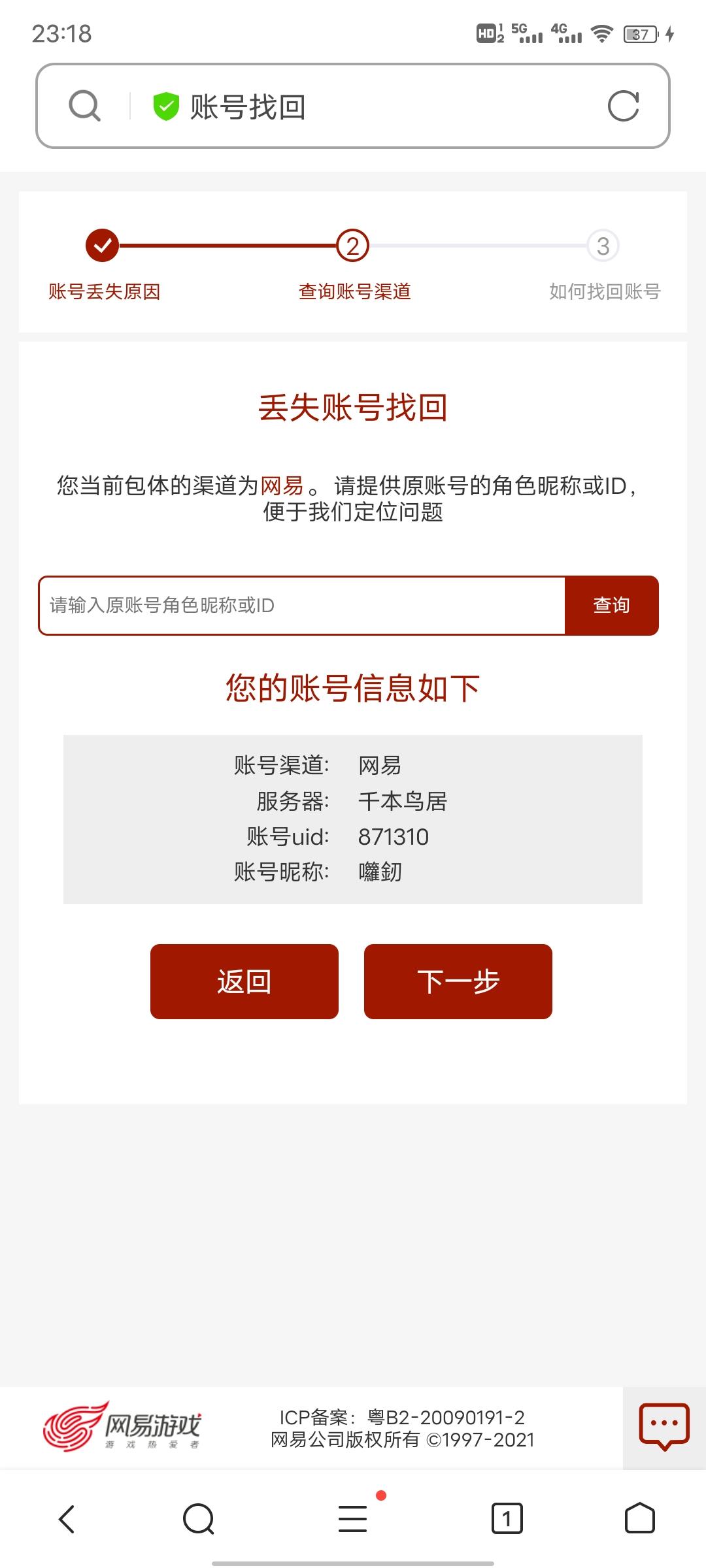Continue with 下一步
Viewport: 706px width, 1568px height.
pos(458,981)
